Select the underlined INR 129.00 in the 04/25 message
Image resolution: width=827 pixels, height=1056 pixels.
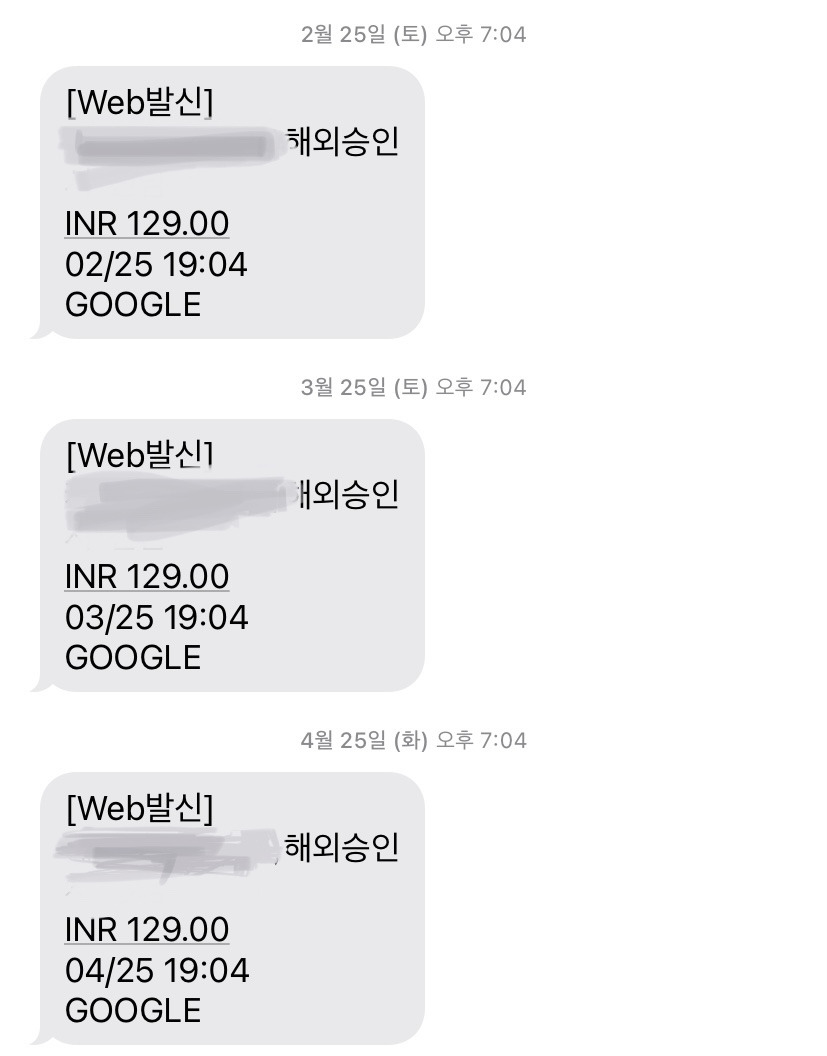click(147, 929)
